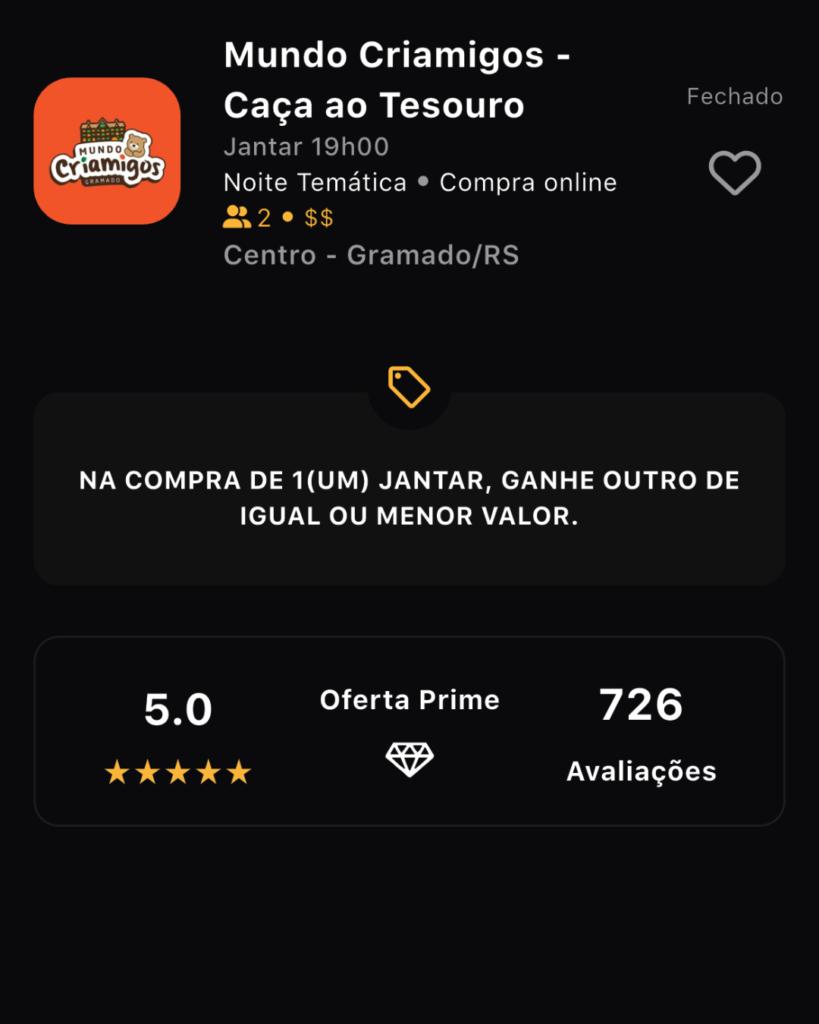Image resolution: width=819 pixels, height=1024 pixels.
Task: Select the first star in the rating
Action: pyautogui.click(x=117, y=771)
